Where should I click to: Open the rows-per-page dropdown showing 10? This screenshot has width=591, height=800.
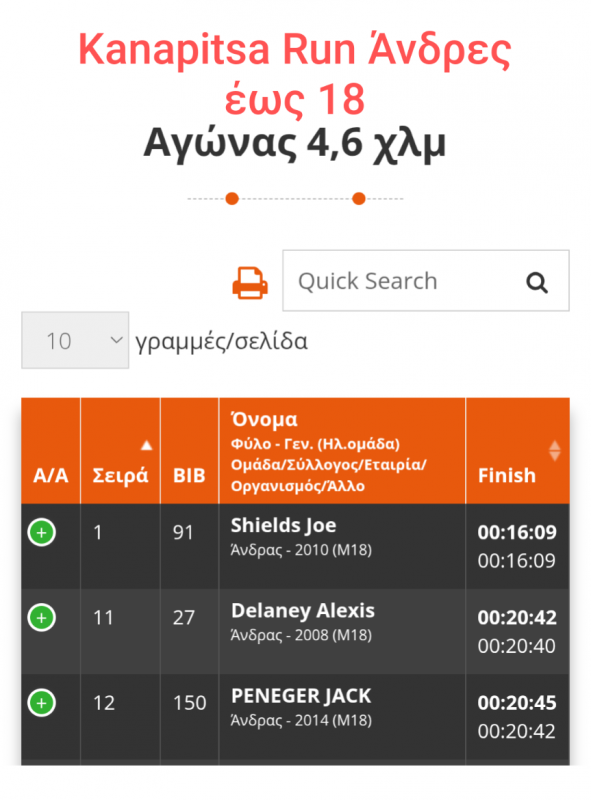point(75,340)
